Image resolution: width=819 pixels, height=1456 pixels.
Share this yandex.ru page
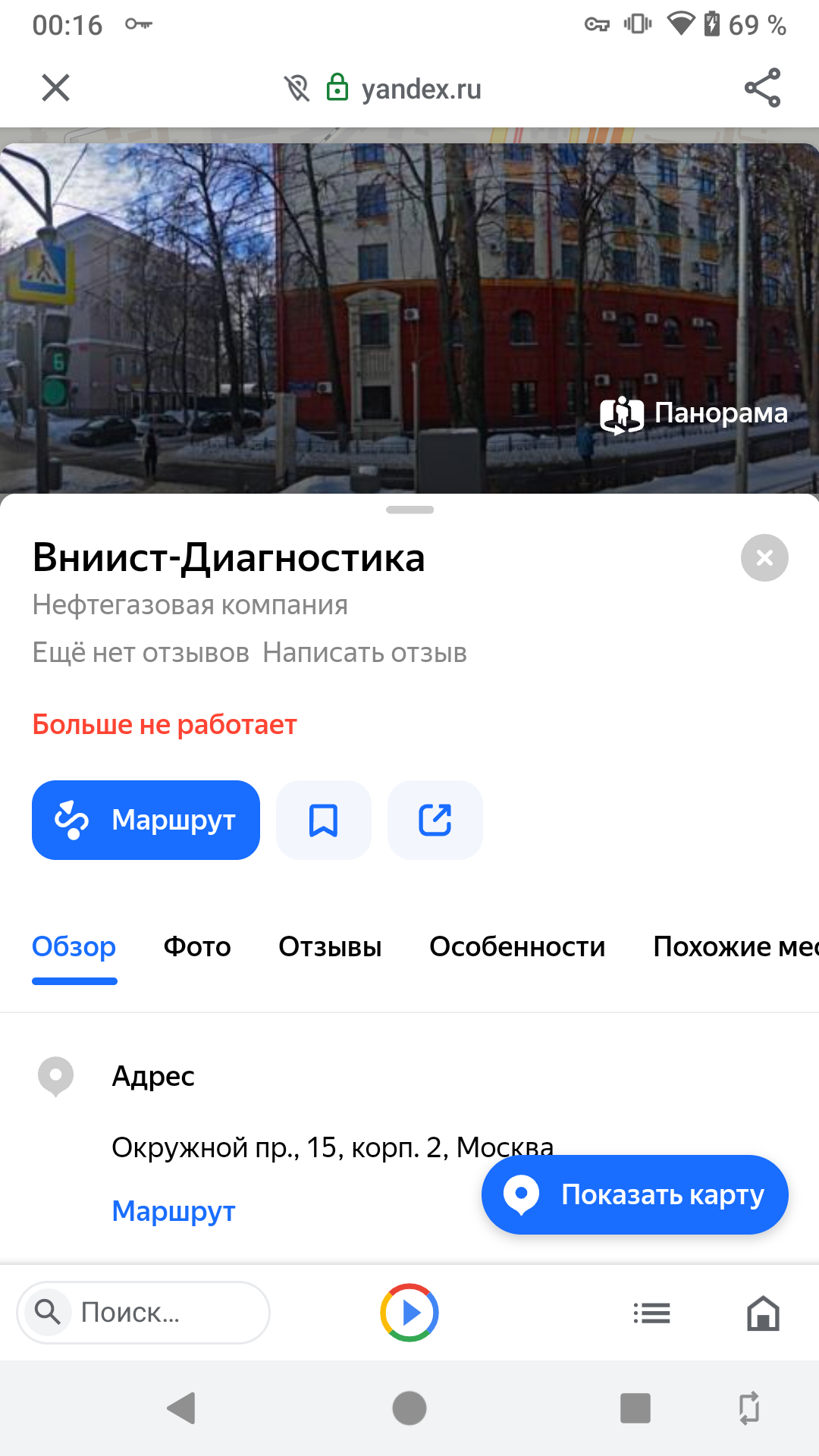coord(762,88)
